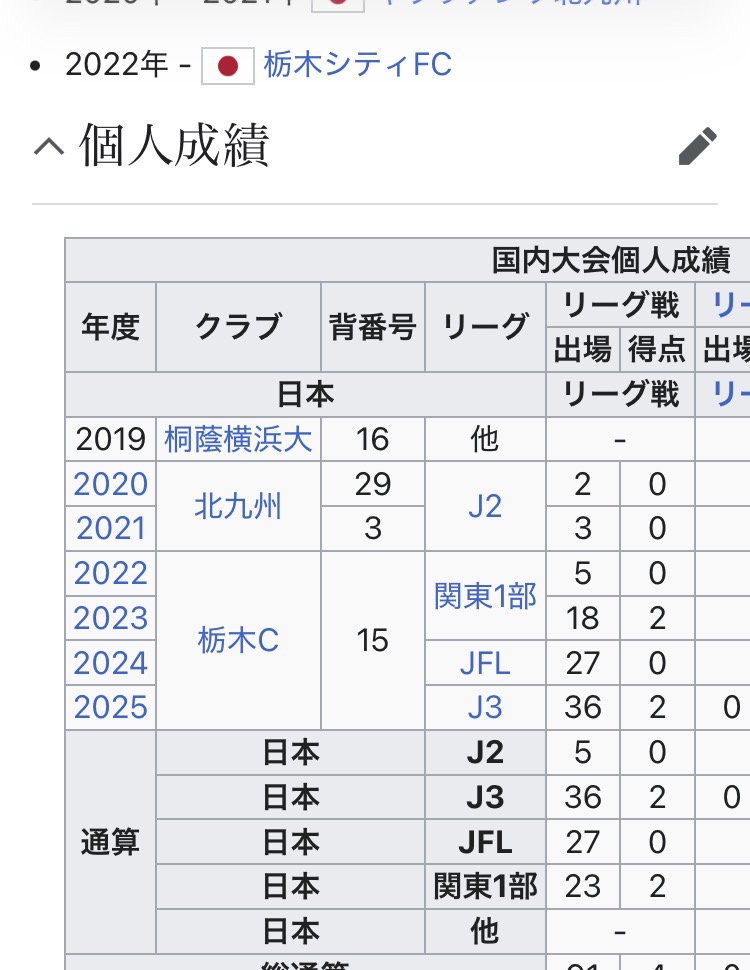
Task: Open the JFL league link
Action: pyautogui.click(x=485, y=663)
